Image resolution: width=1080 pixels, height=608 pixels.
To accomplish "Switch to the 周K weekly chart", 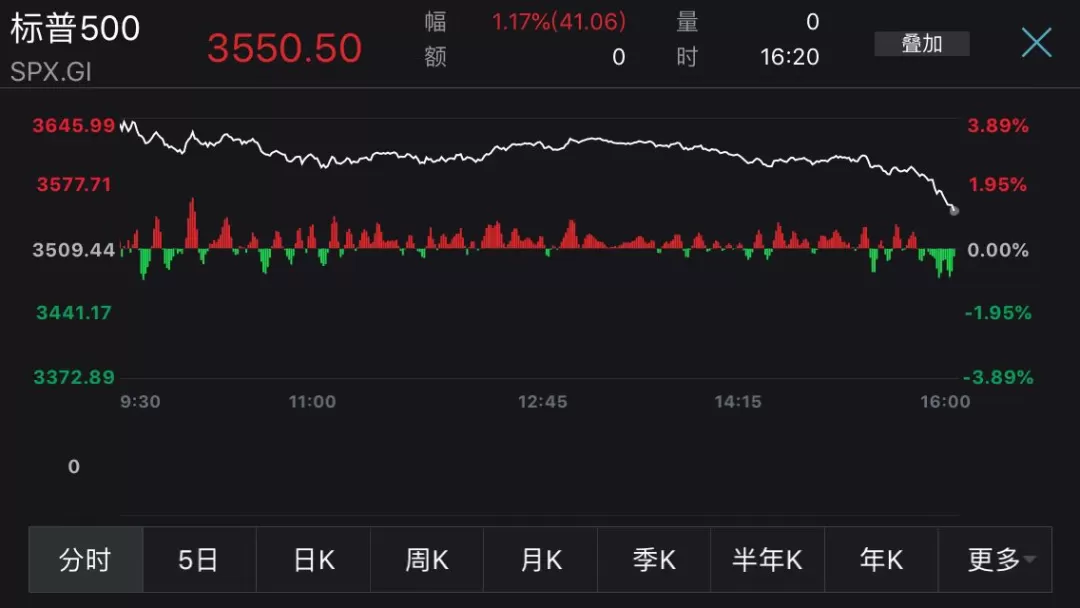I will (427, 560).
